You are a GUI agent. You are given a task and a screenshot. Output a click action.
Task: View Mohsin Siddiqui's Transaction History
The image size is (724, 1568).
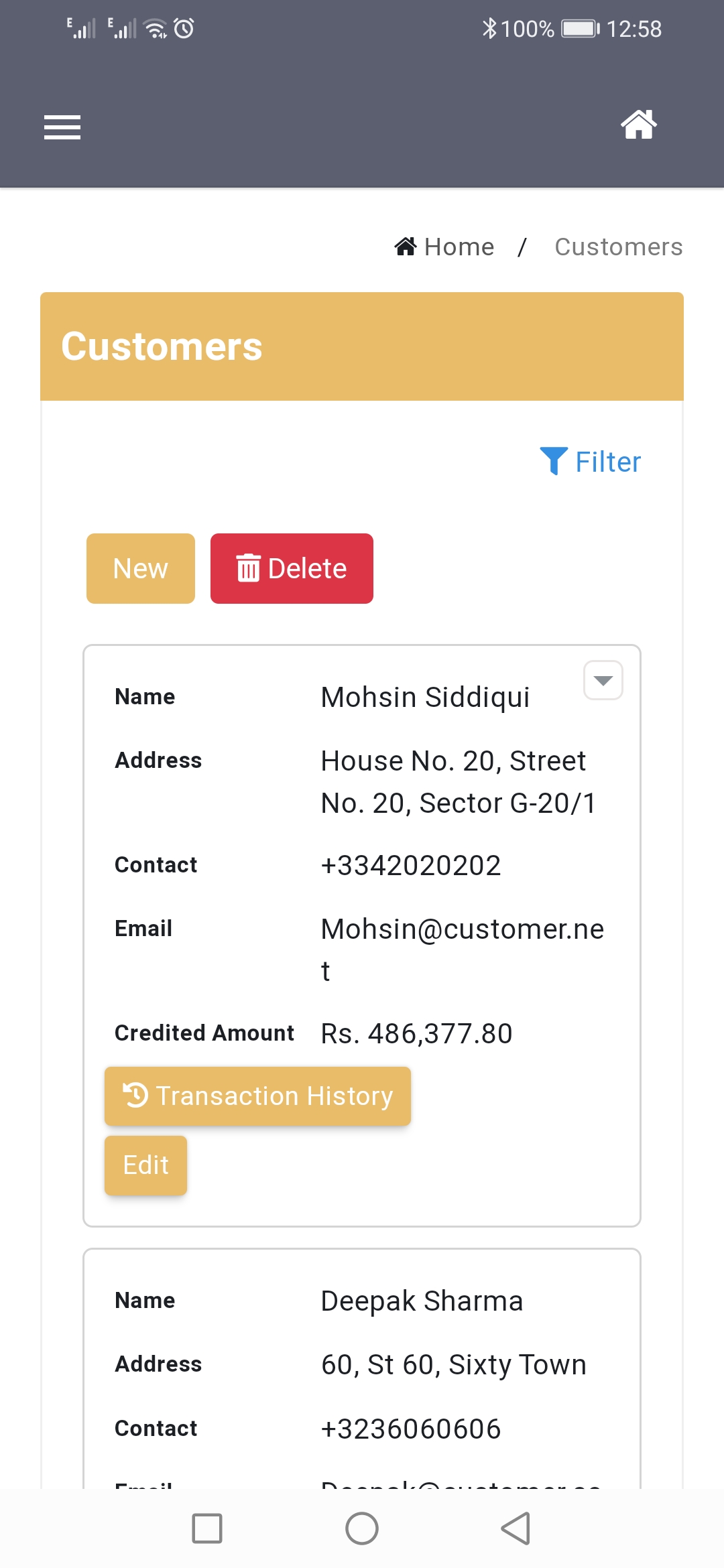(x=257, y=1096)
